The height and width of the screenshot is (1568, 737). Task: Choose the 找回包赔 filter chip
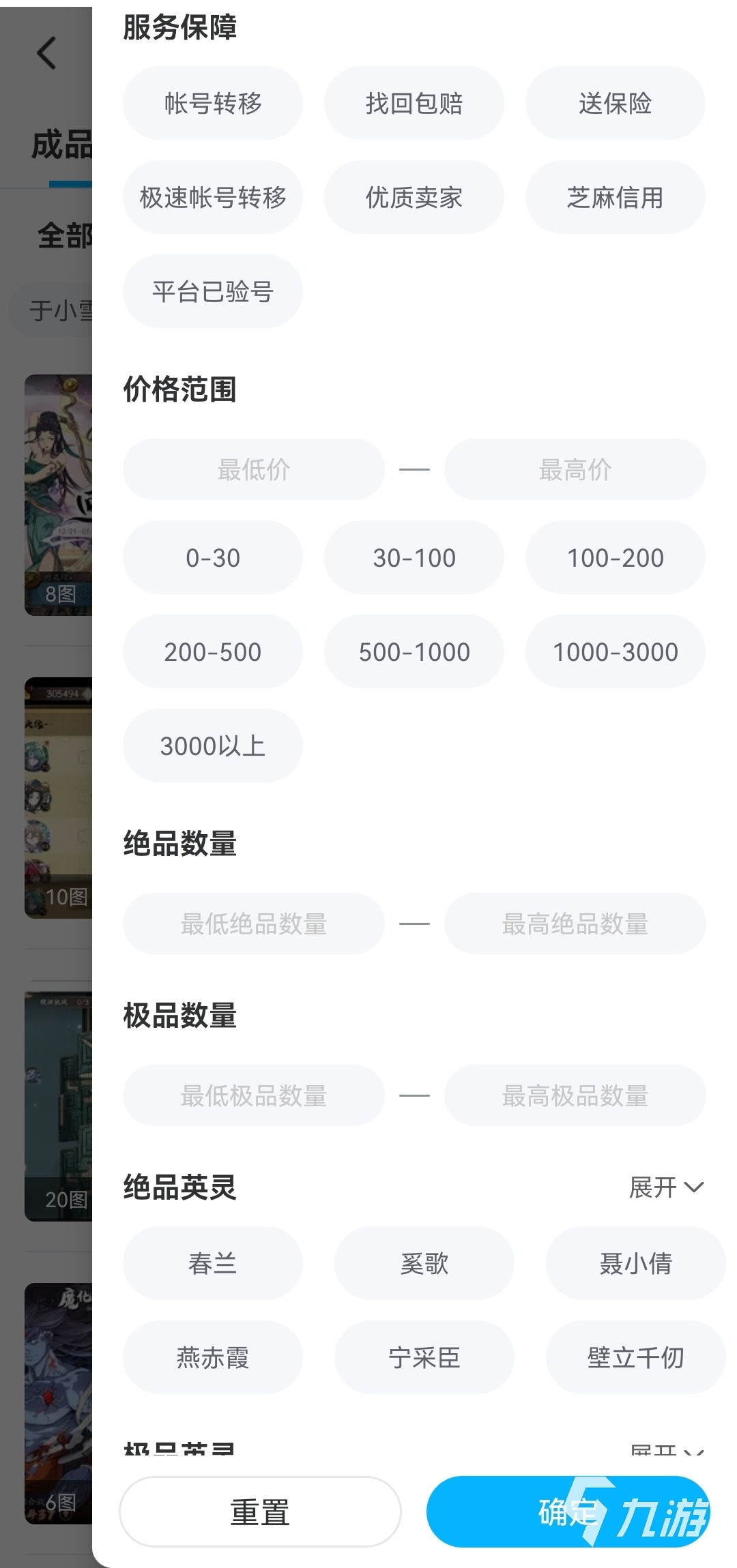[414, 103]
